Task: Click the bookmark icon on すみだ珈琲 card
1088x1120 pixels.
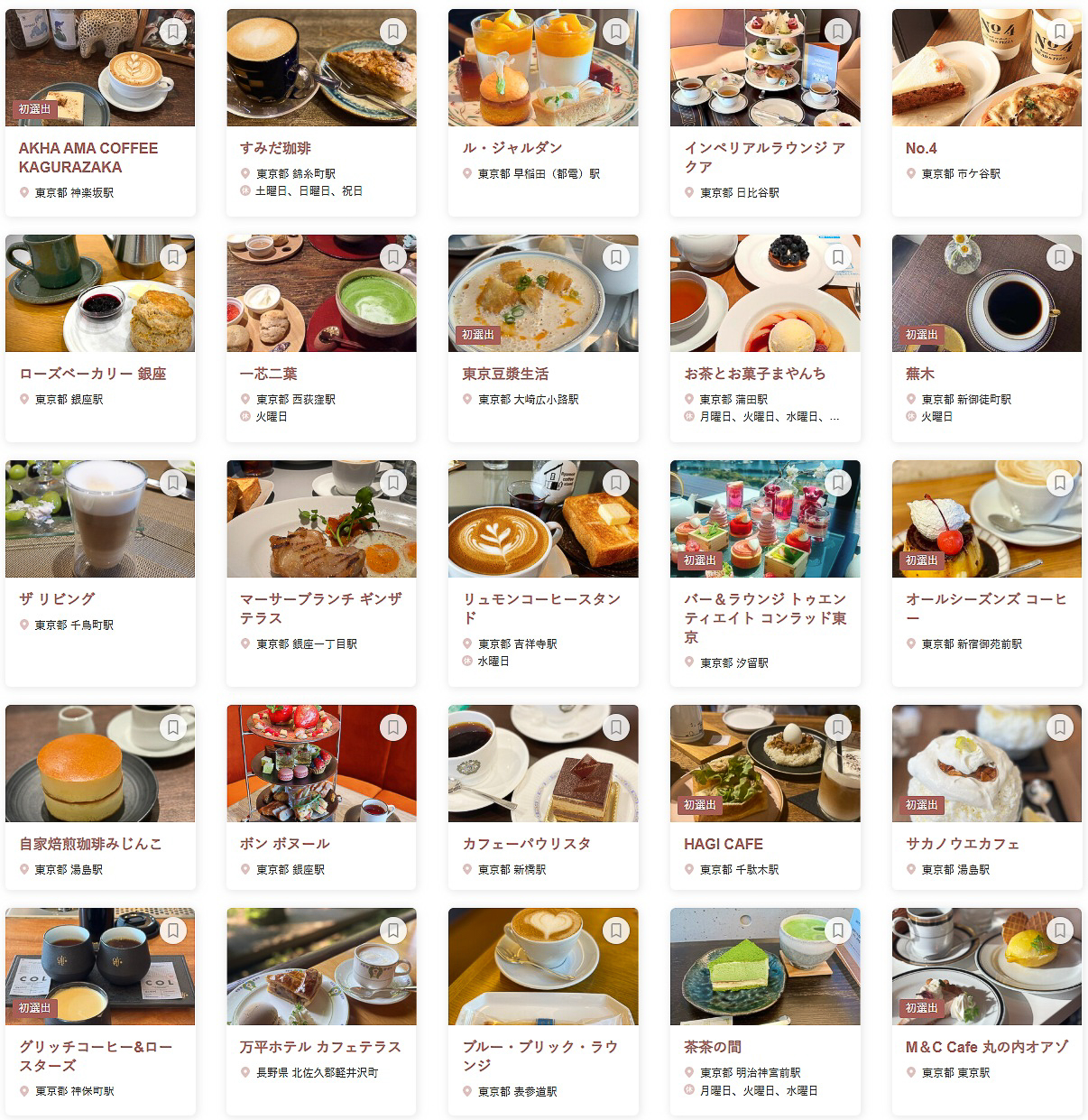Action: tap(394, 31)
